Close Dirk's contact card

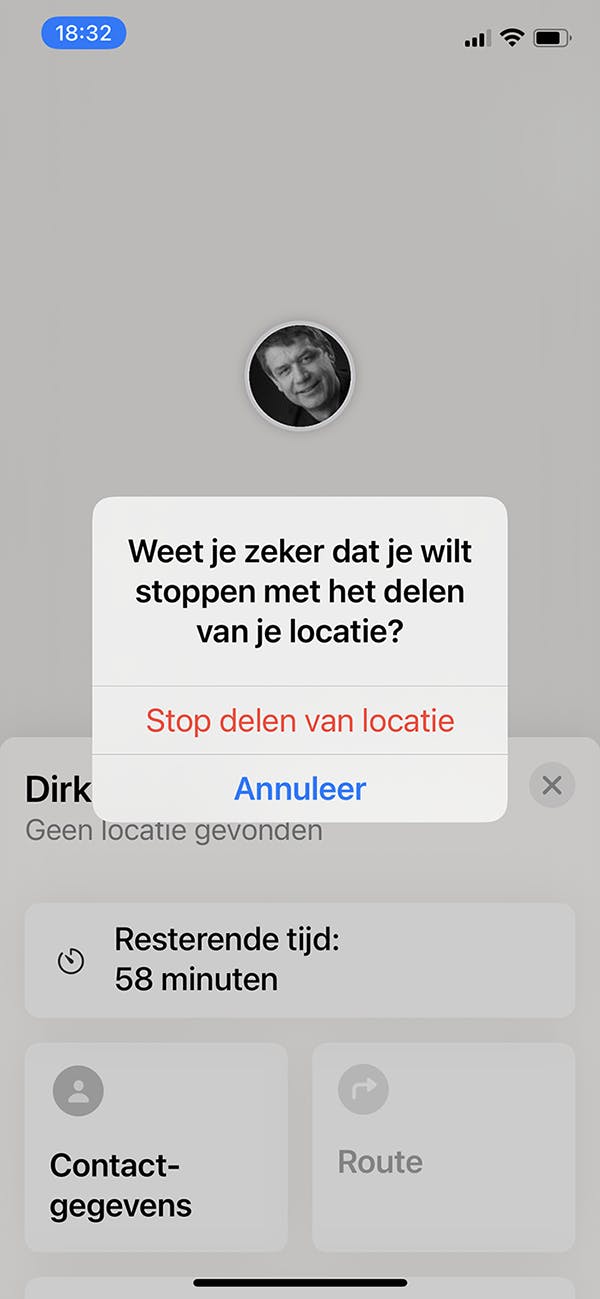[551, 786]
